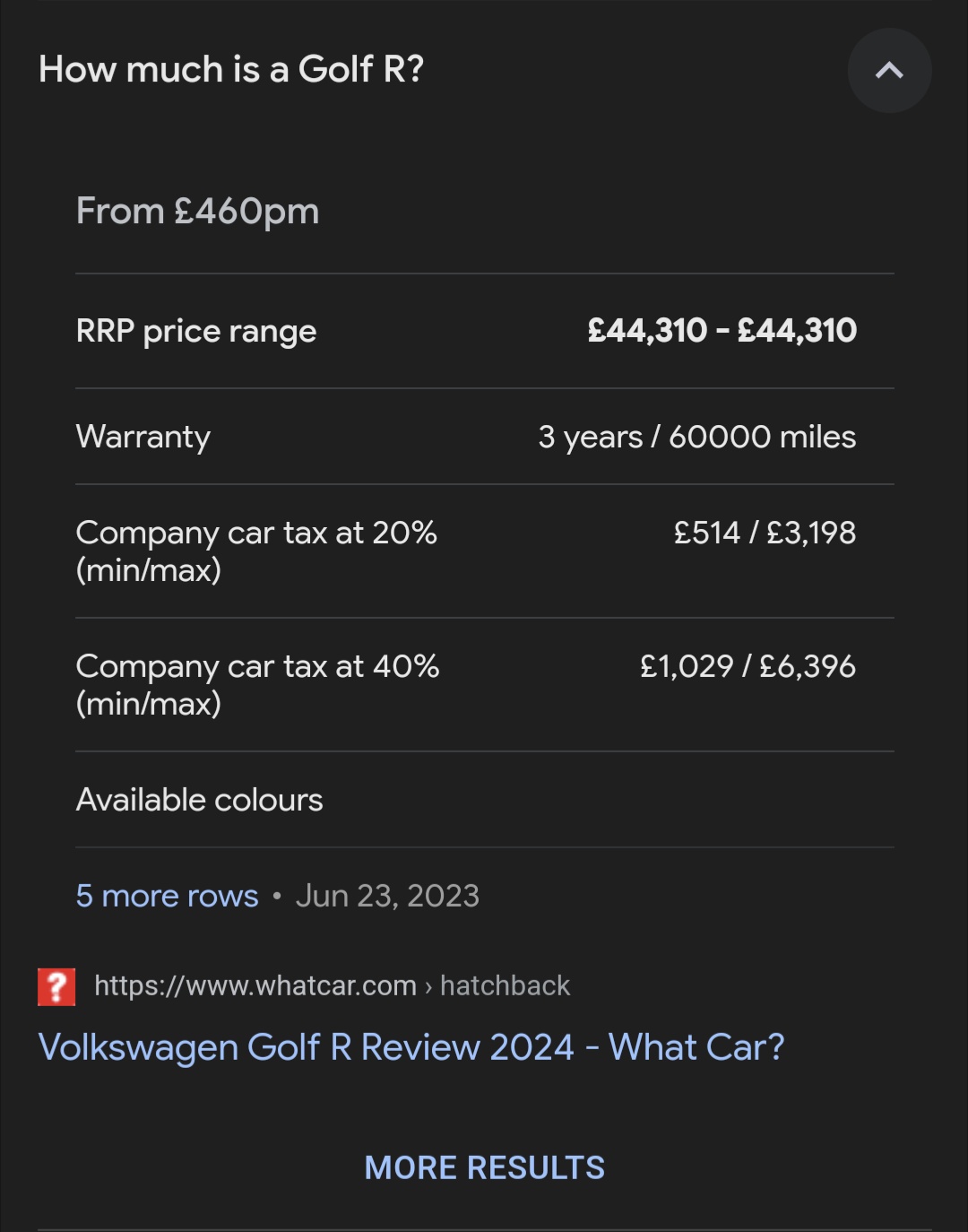Open Volkswagen Golf R Review 2024 result

[411, 1047]
